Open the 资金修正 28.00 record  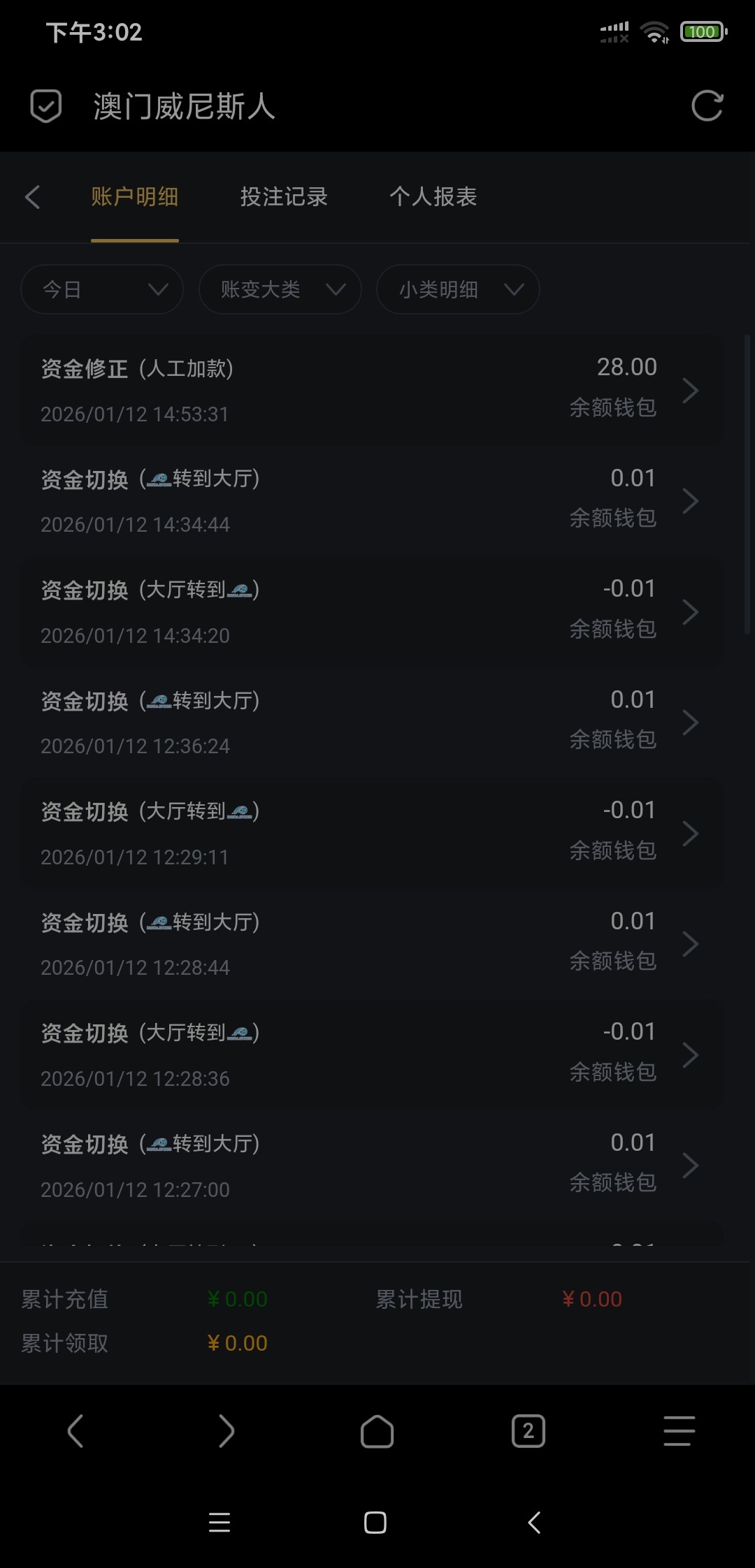(x=371, y=390)
